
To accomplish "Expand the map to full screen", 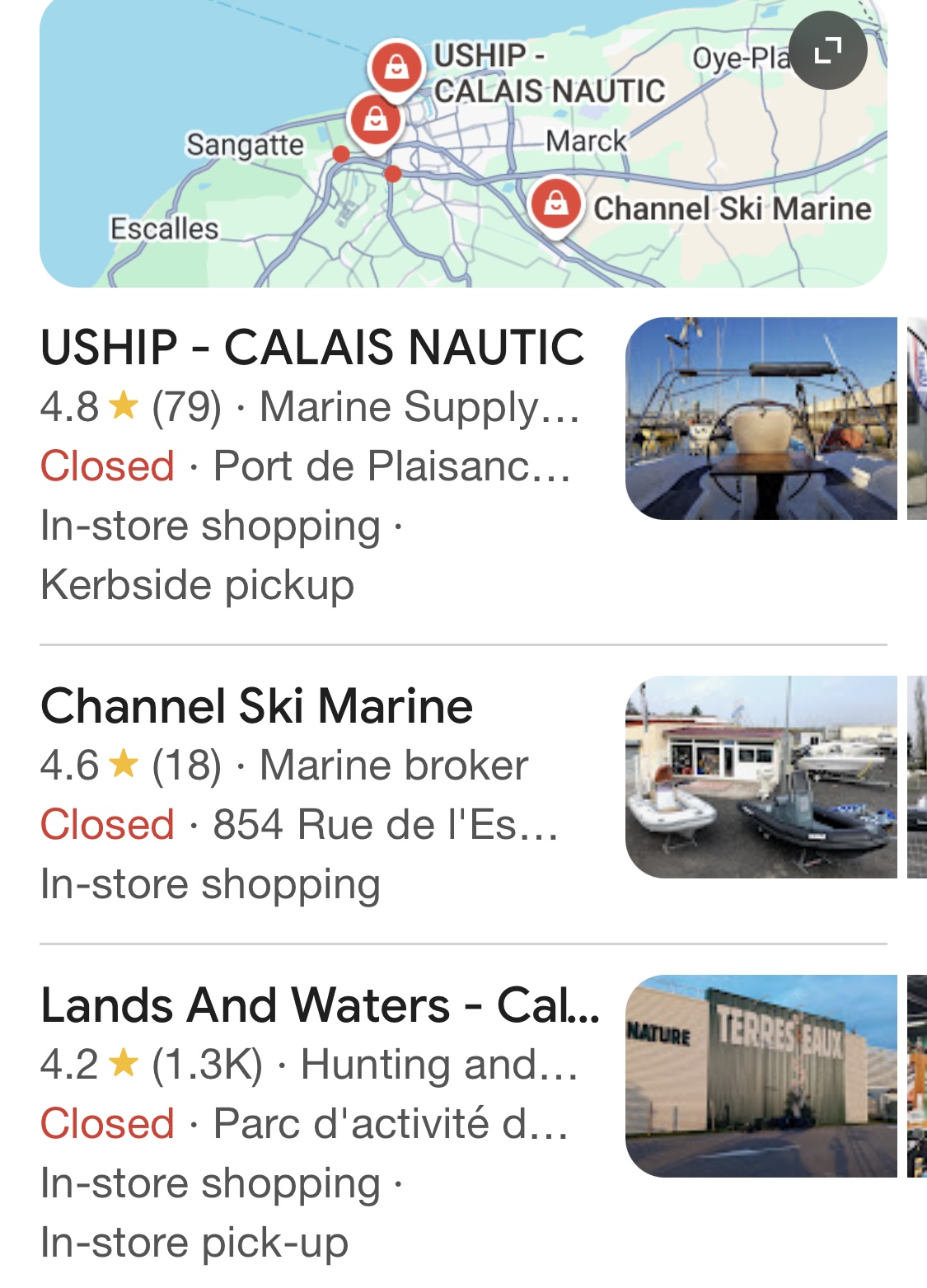I will tap(827, 50).
